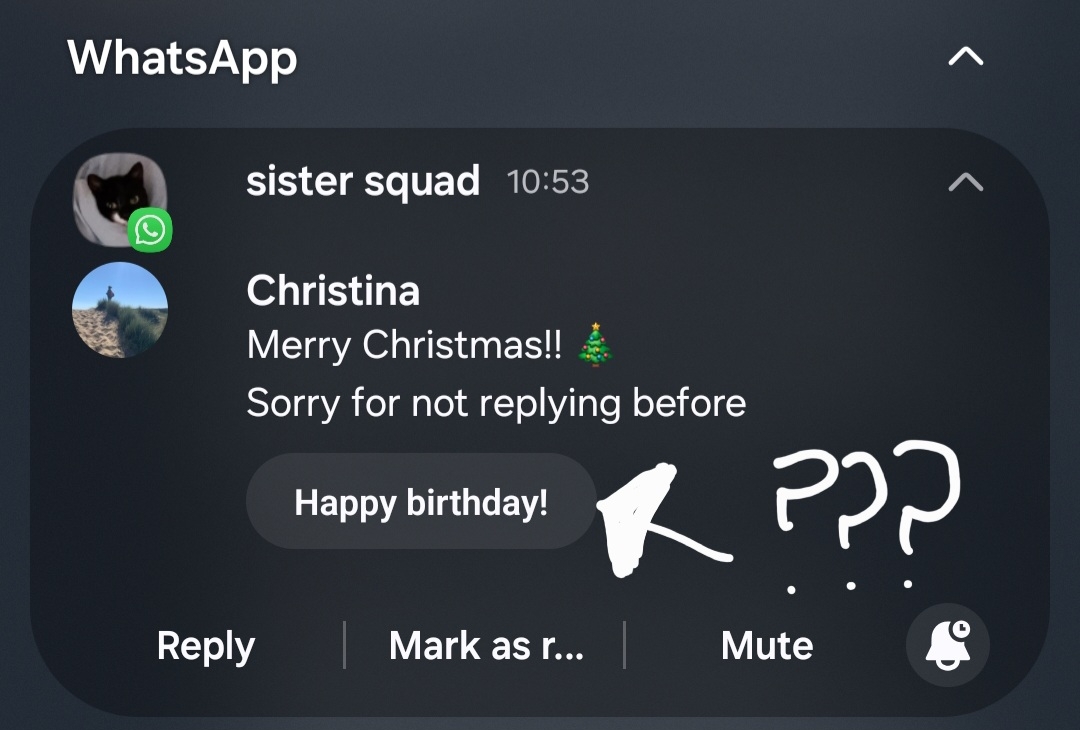
Task: Collapse the WhatsApp notification group
Action: pyautogui.click(x=965, y=58)
